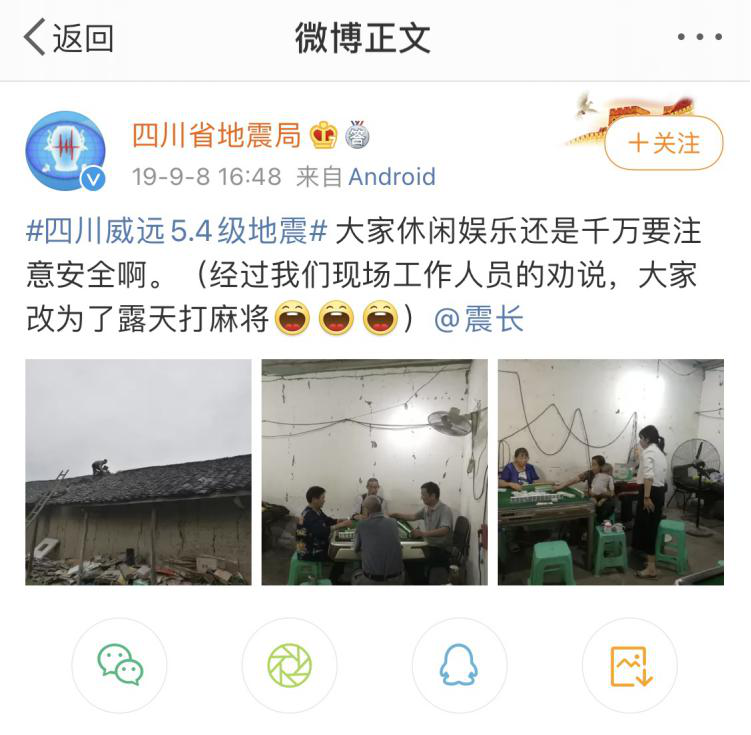Open hashtag #四川威远5.4级地震#
The width and height of the screenshot is (751, 735).
[177, 232]
